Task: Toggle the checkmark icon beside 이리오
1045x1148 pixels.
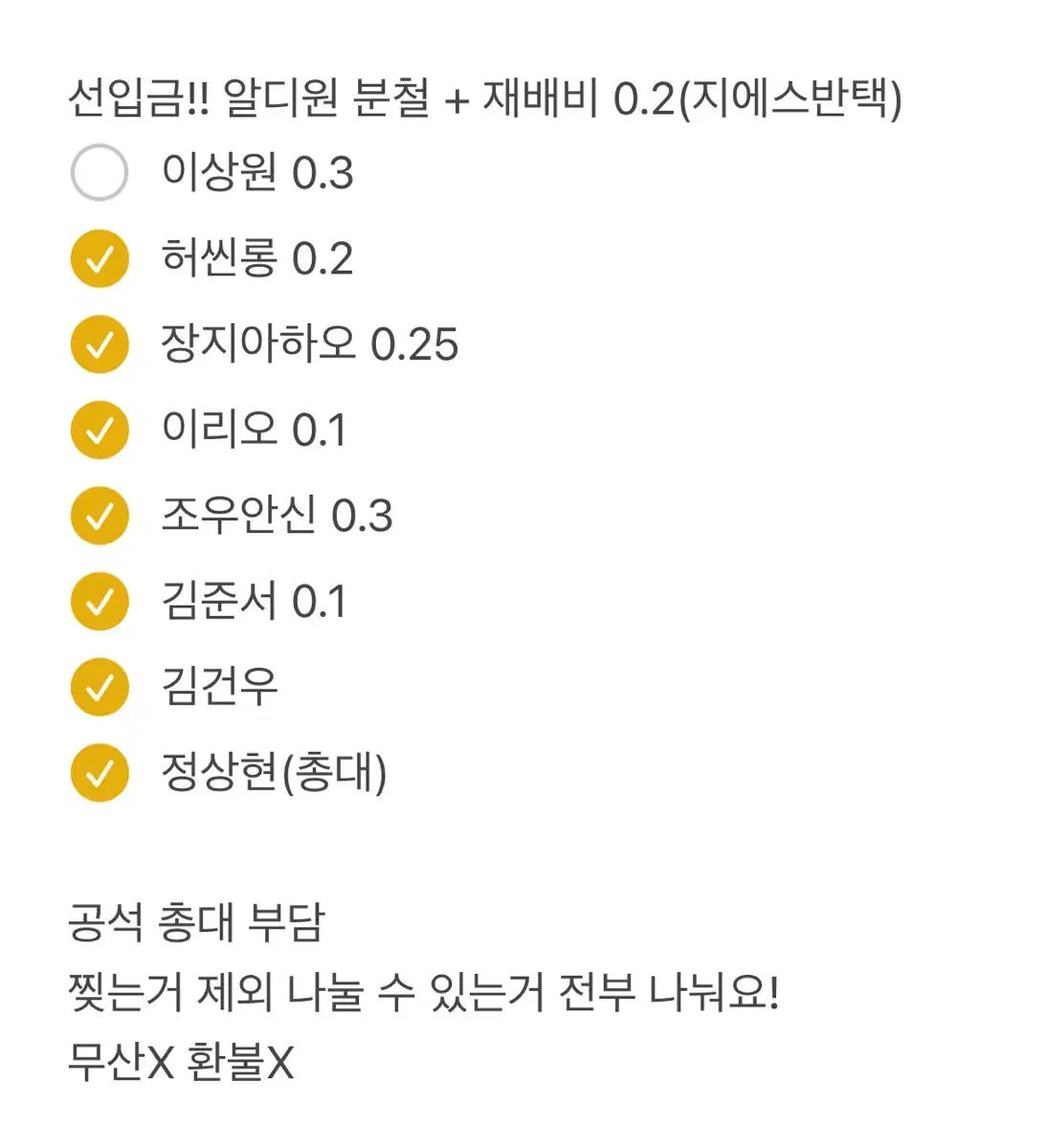Action: click(99, 430)
